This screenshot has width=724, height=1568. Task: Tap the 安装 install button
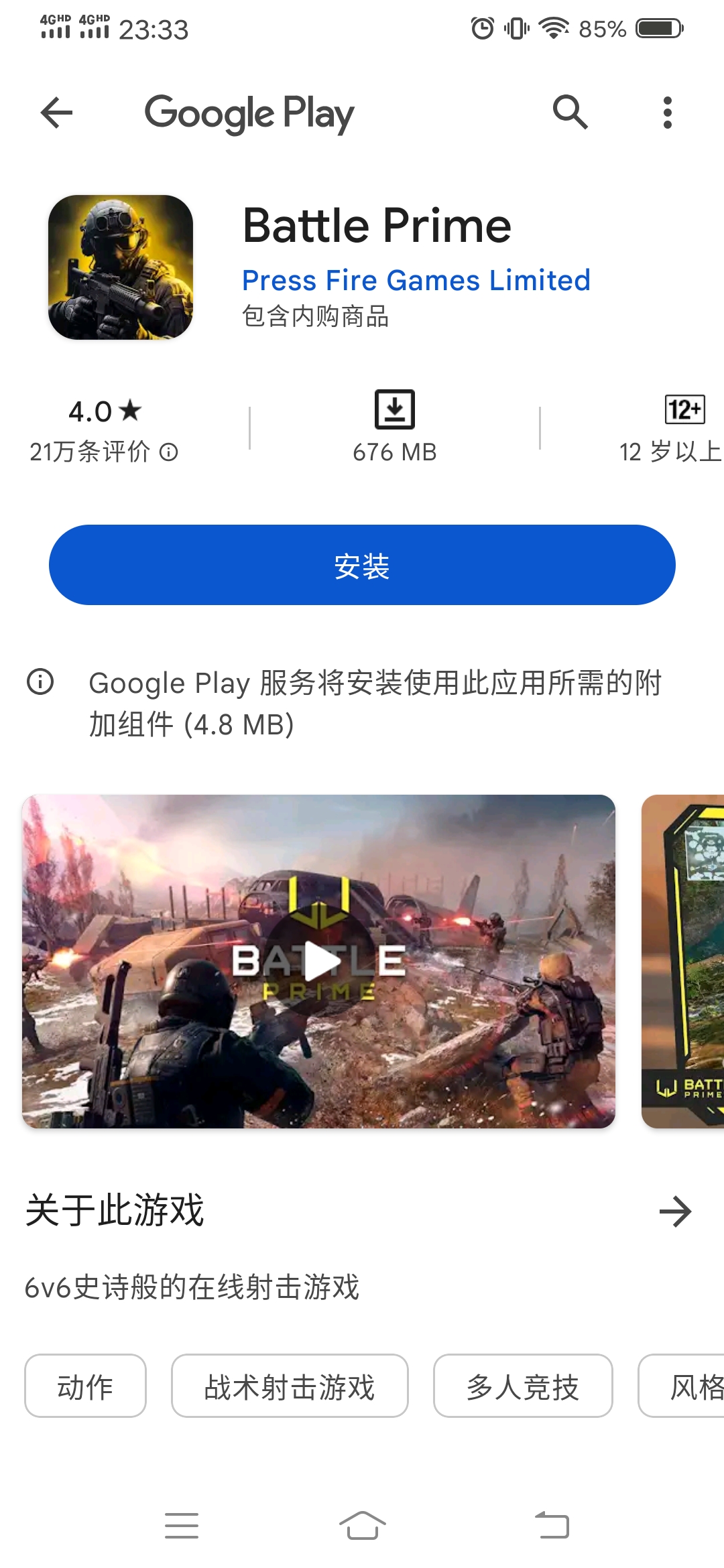362,565
